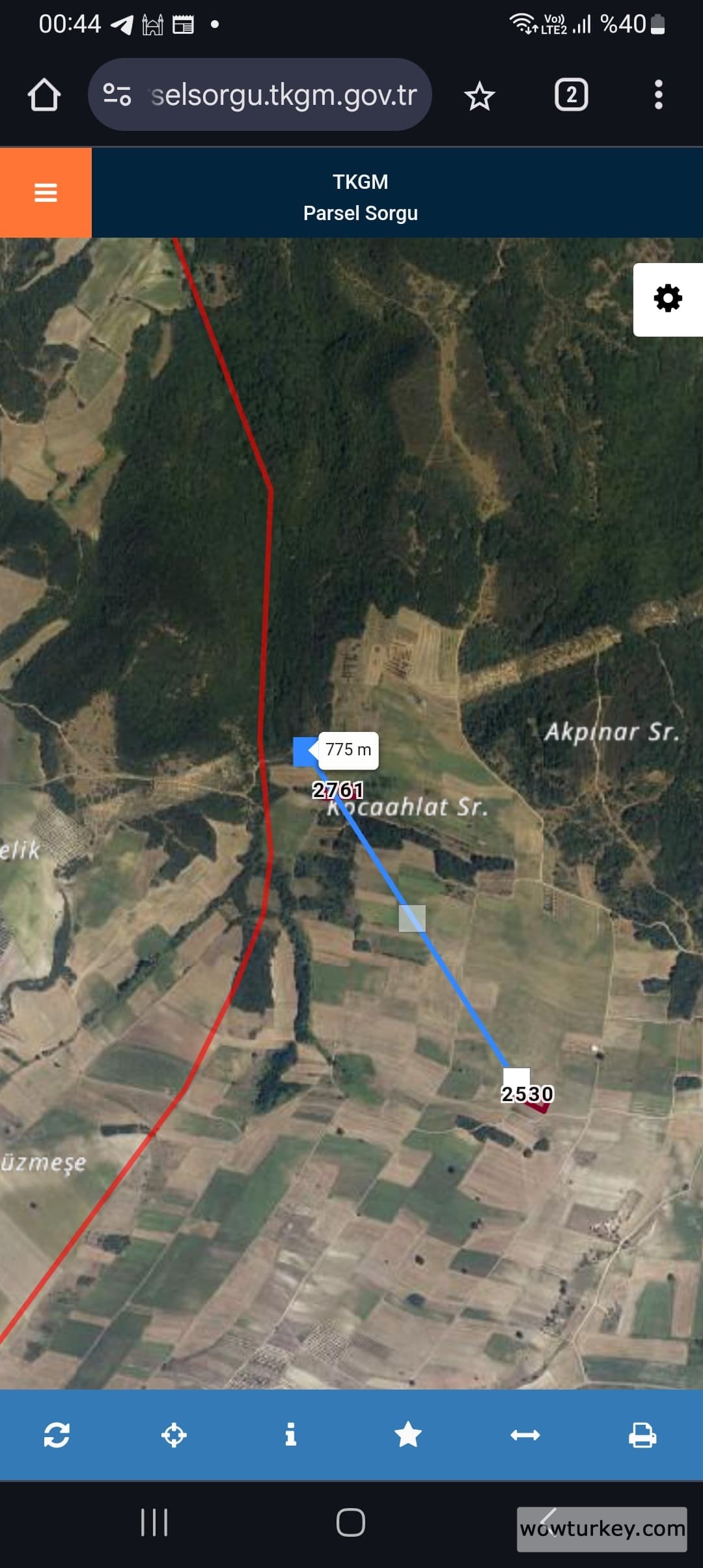
Task: Open the browser overflow menu
Action: click(659, 95)
